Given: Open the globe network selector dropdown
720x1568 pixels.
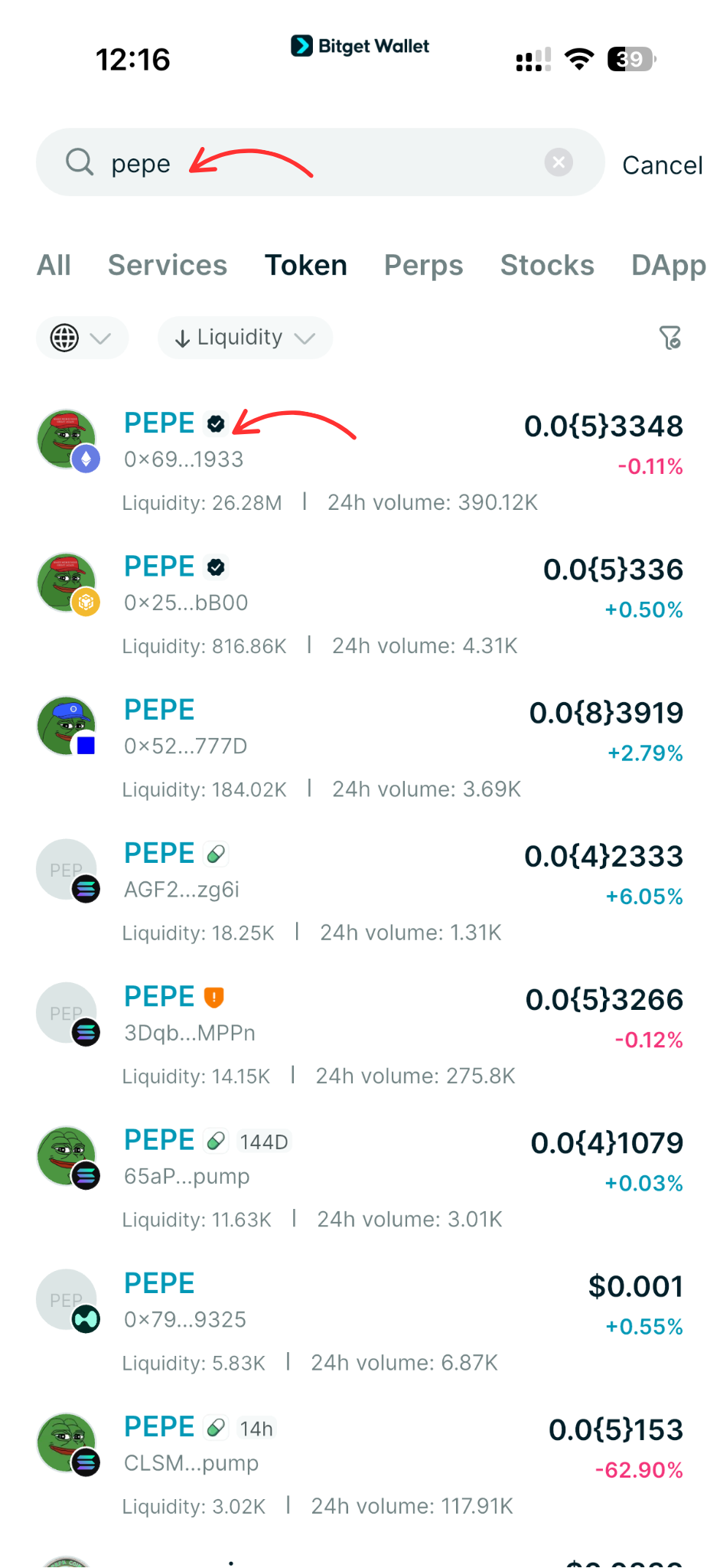Looking at the screenshot, I should (82, 338).
